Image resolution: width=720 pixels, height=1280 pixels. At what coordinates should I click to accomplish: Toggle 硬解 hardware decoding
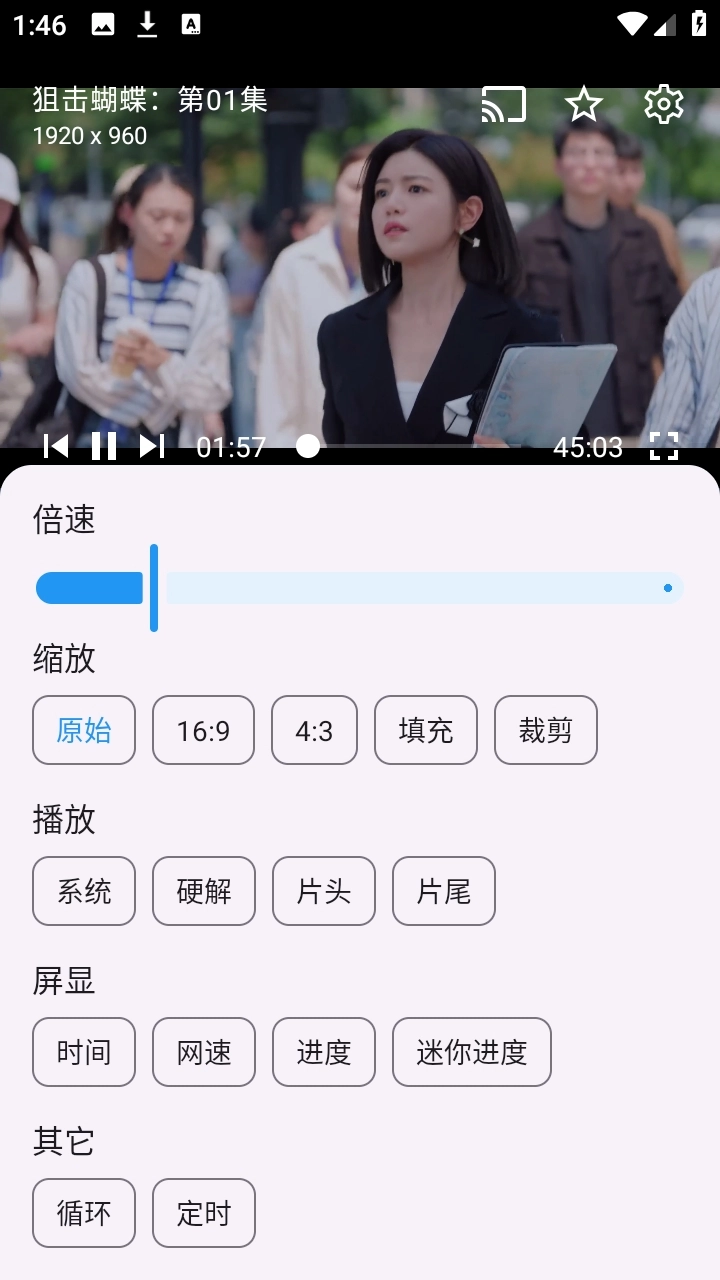(x=204, y=891)
